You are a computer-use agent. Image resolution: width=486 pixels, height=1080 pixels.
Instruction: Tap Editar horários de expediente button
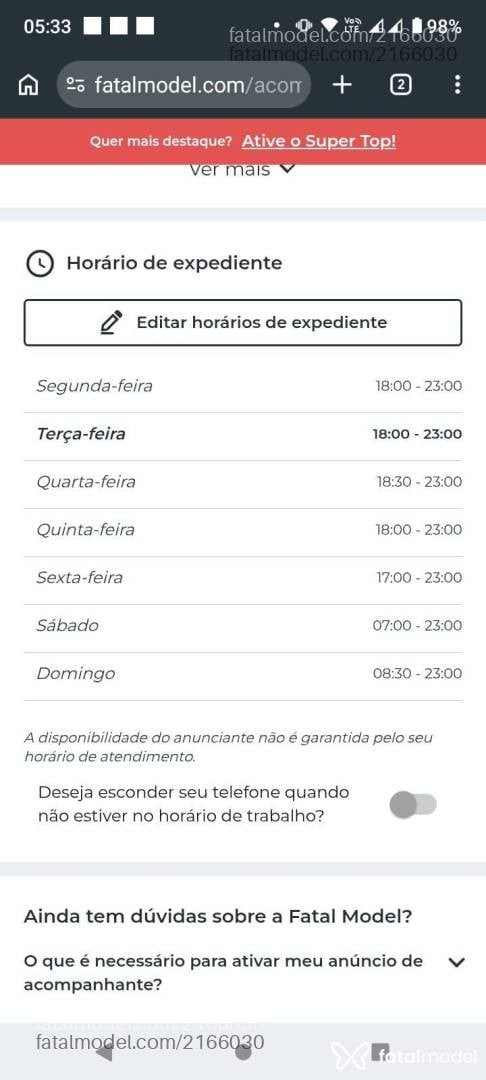243,322
